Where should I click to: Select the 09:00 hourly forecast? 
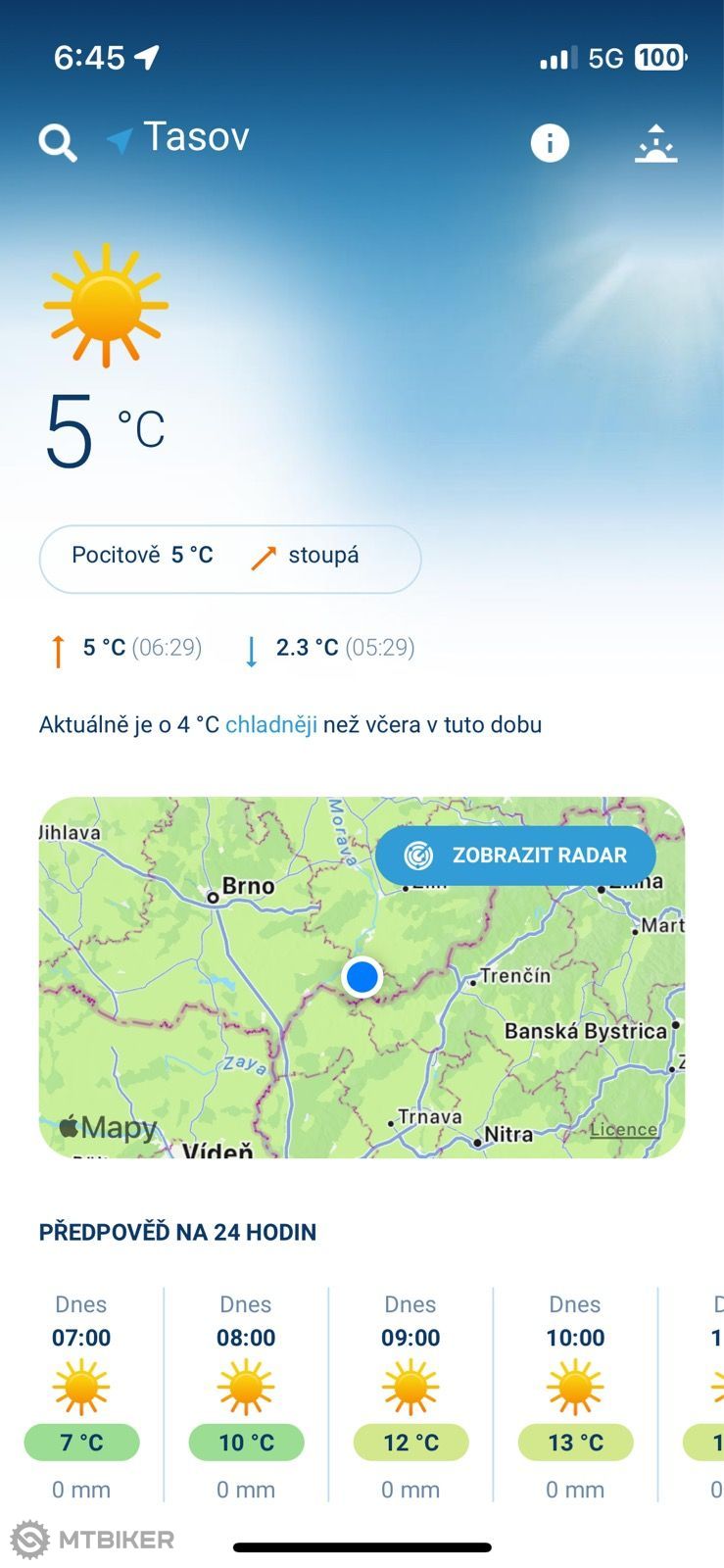tap(410, 1396)
